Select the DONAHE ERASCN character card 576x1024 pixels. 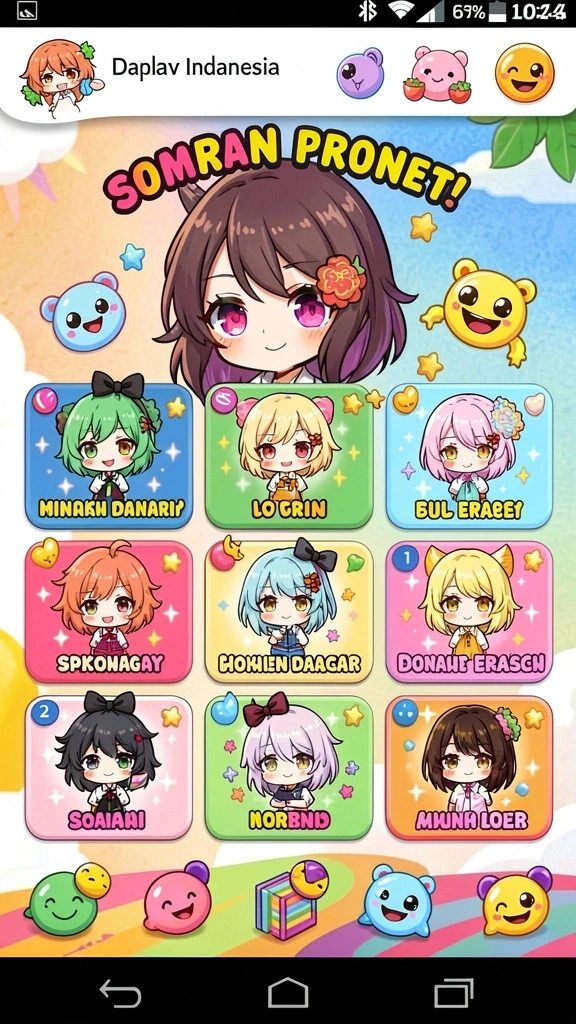[x=469, y=611]
